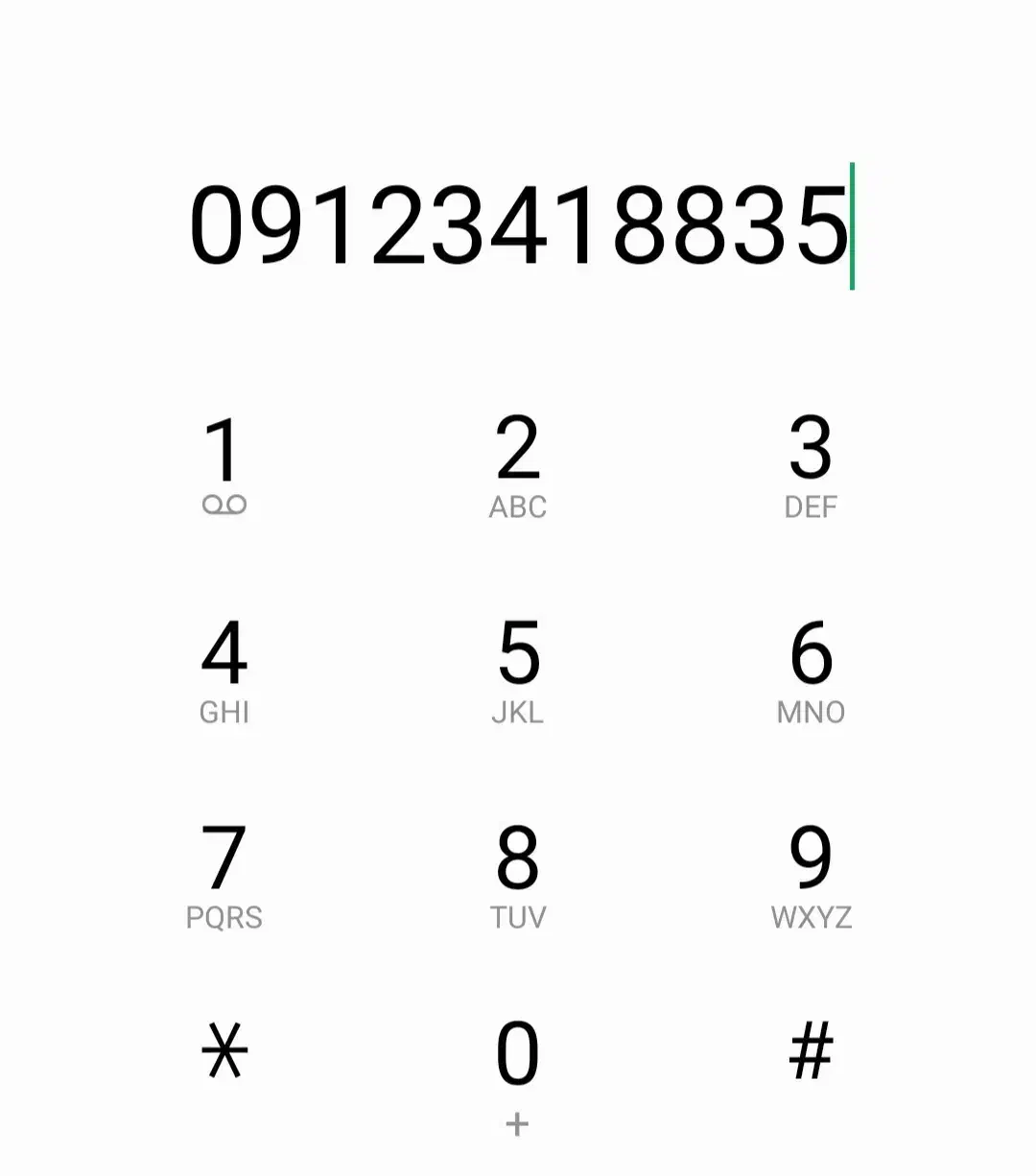The width and height of the screenshot is (1036, 1176).
Task: Dial 0 using the zero plus key
Action: click(x=518, y=1070)
